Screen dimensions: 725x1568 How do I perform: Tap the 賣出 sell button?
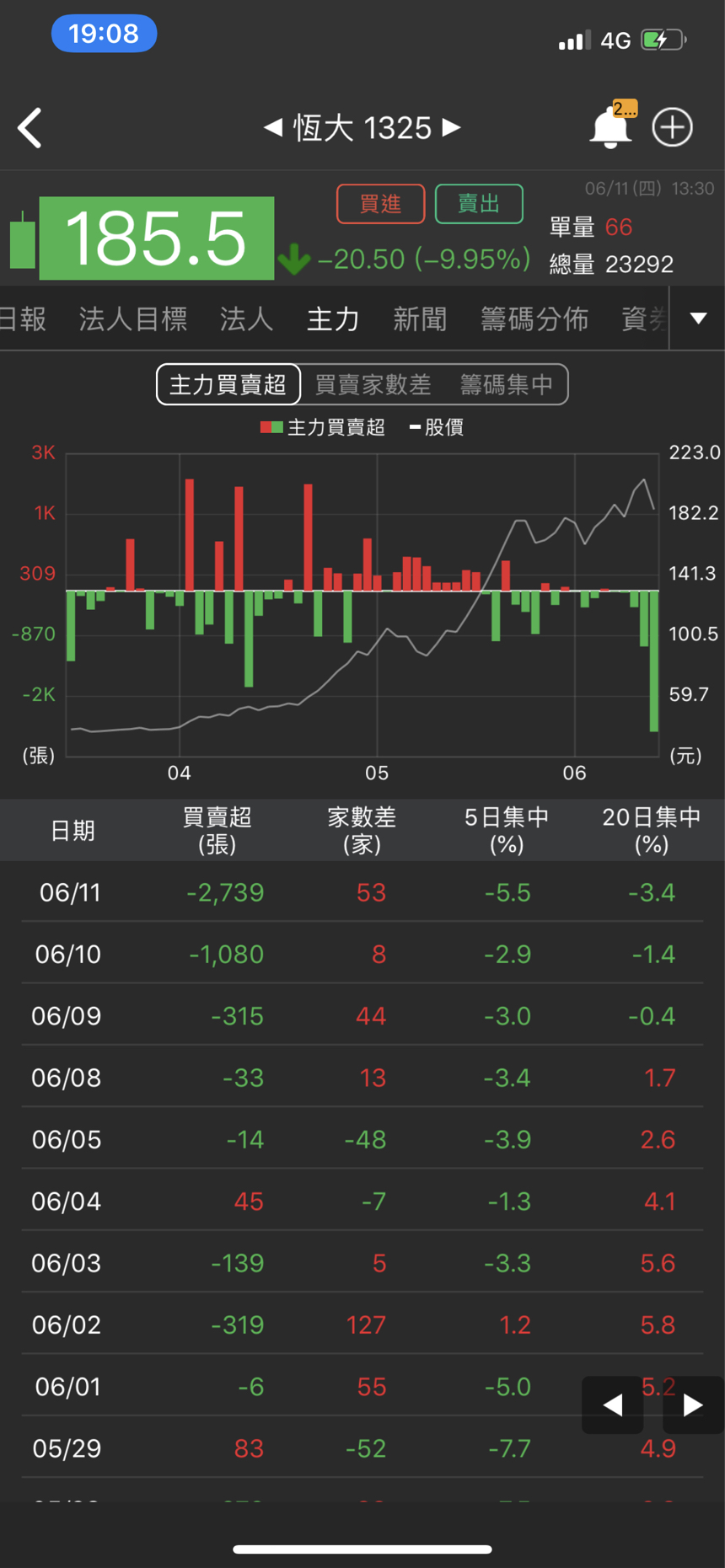tap(479, 204)
